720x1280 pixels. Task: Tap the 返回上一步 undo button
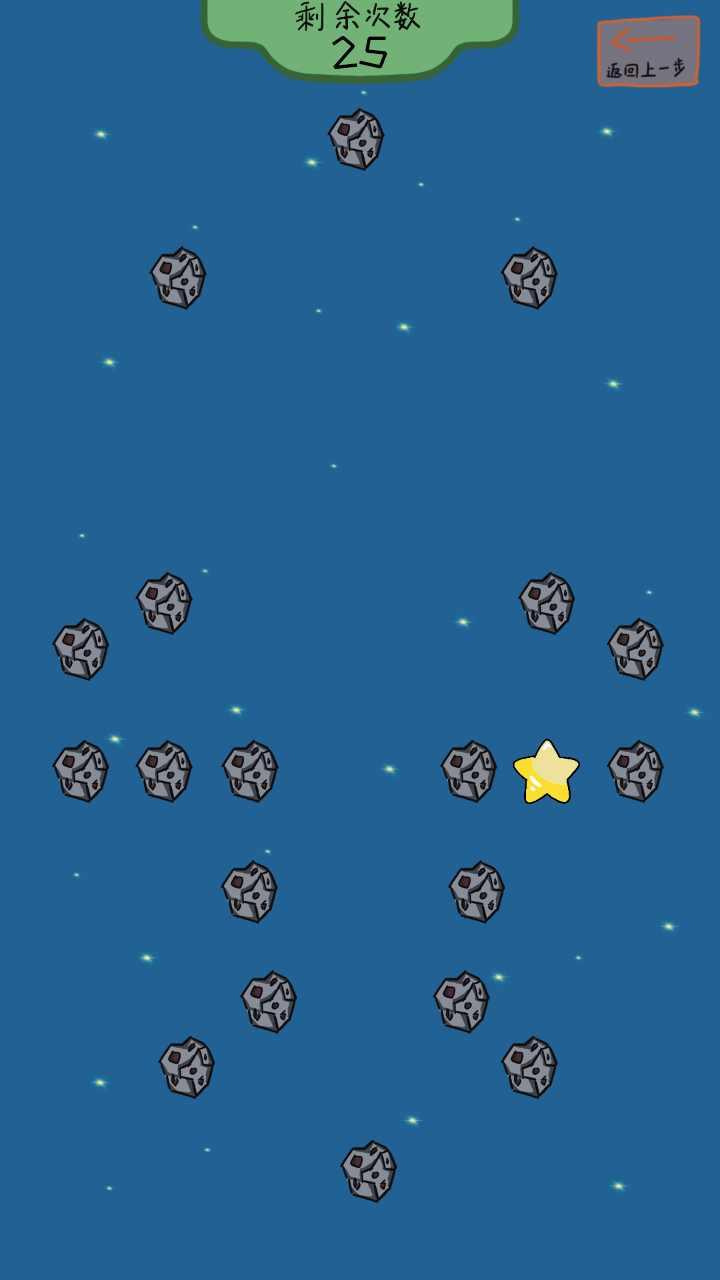coord(648,52)
